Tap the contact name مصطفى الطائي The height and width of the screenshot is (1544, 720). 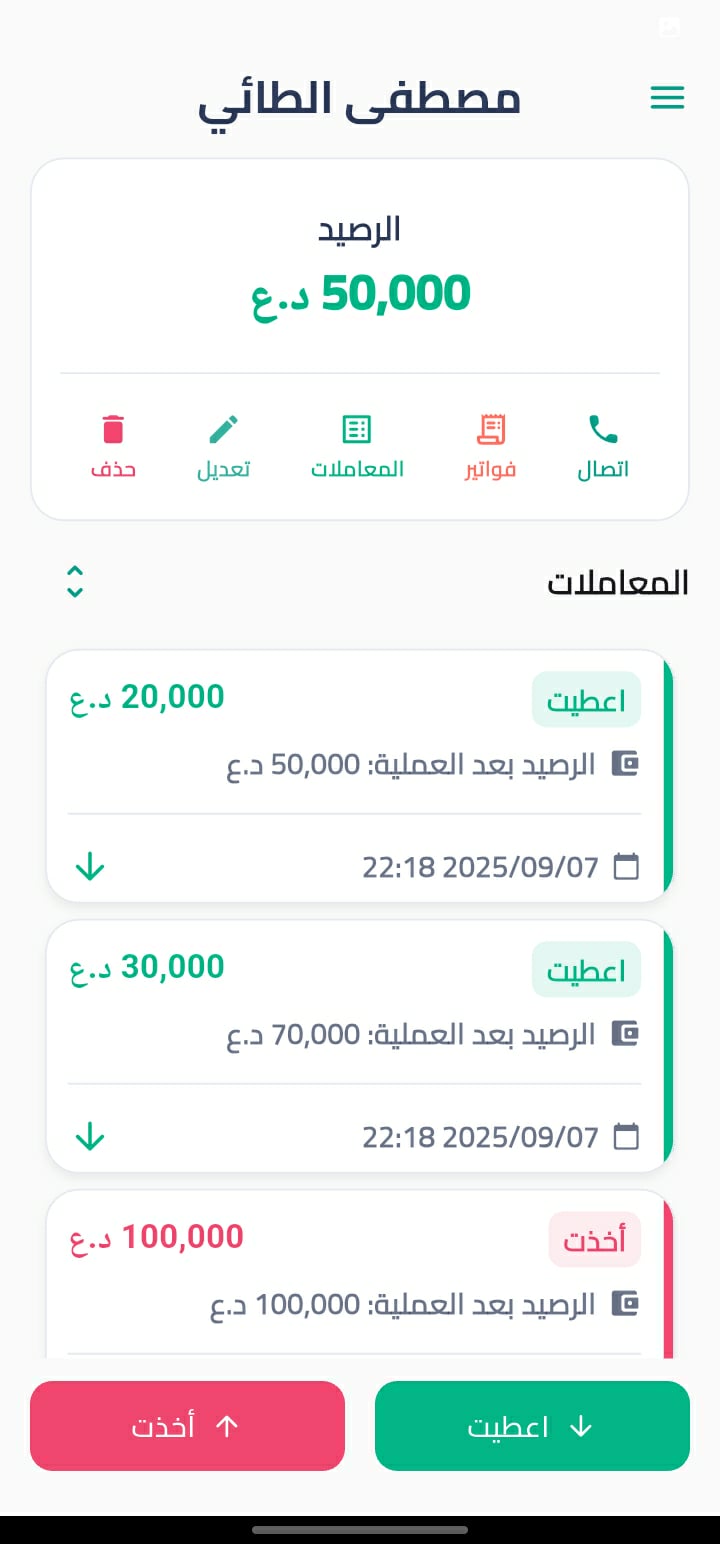tap(360, 97)
